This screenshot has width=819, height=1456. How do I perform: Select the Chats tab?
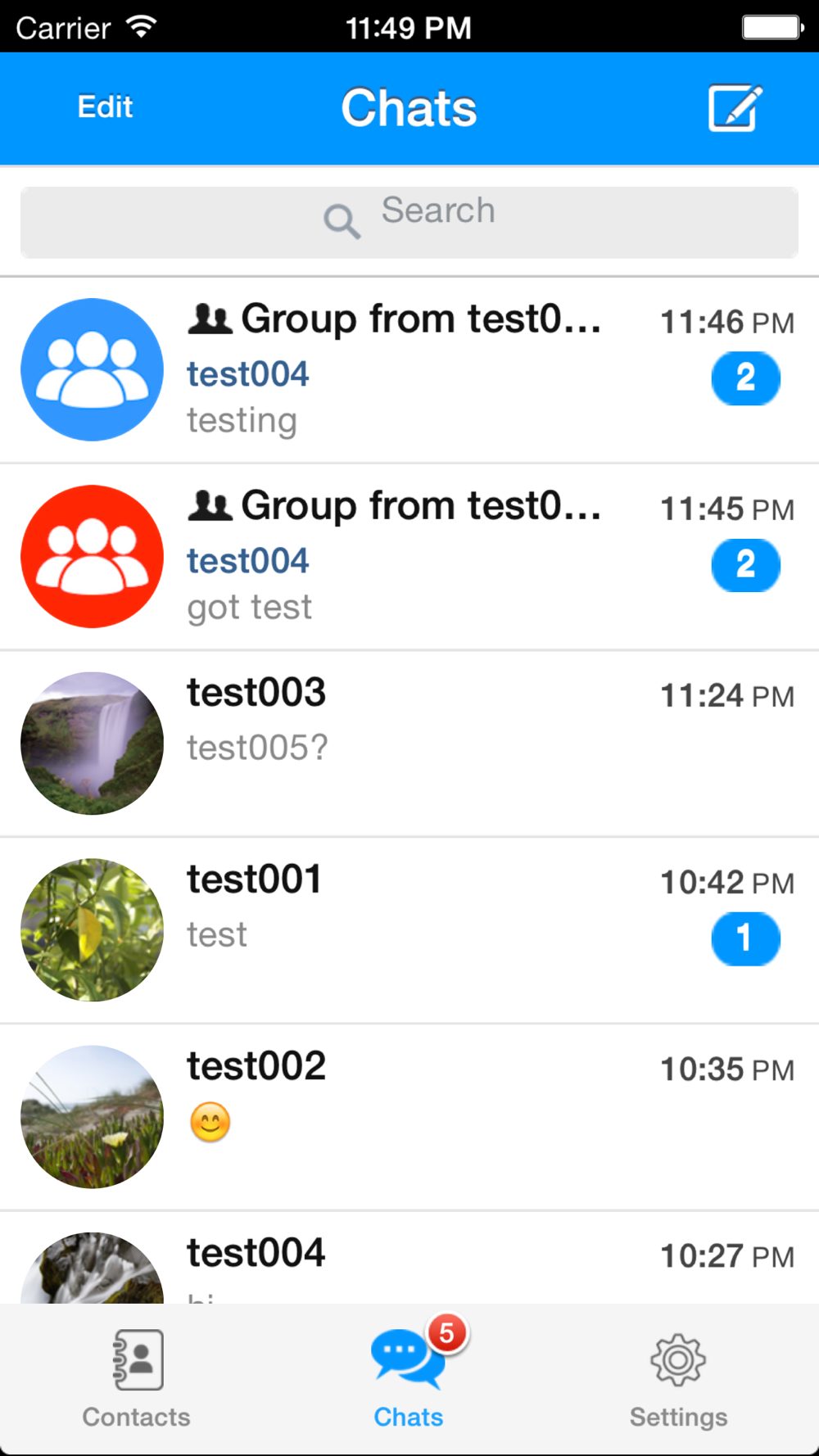pos(409,1379)
